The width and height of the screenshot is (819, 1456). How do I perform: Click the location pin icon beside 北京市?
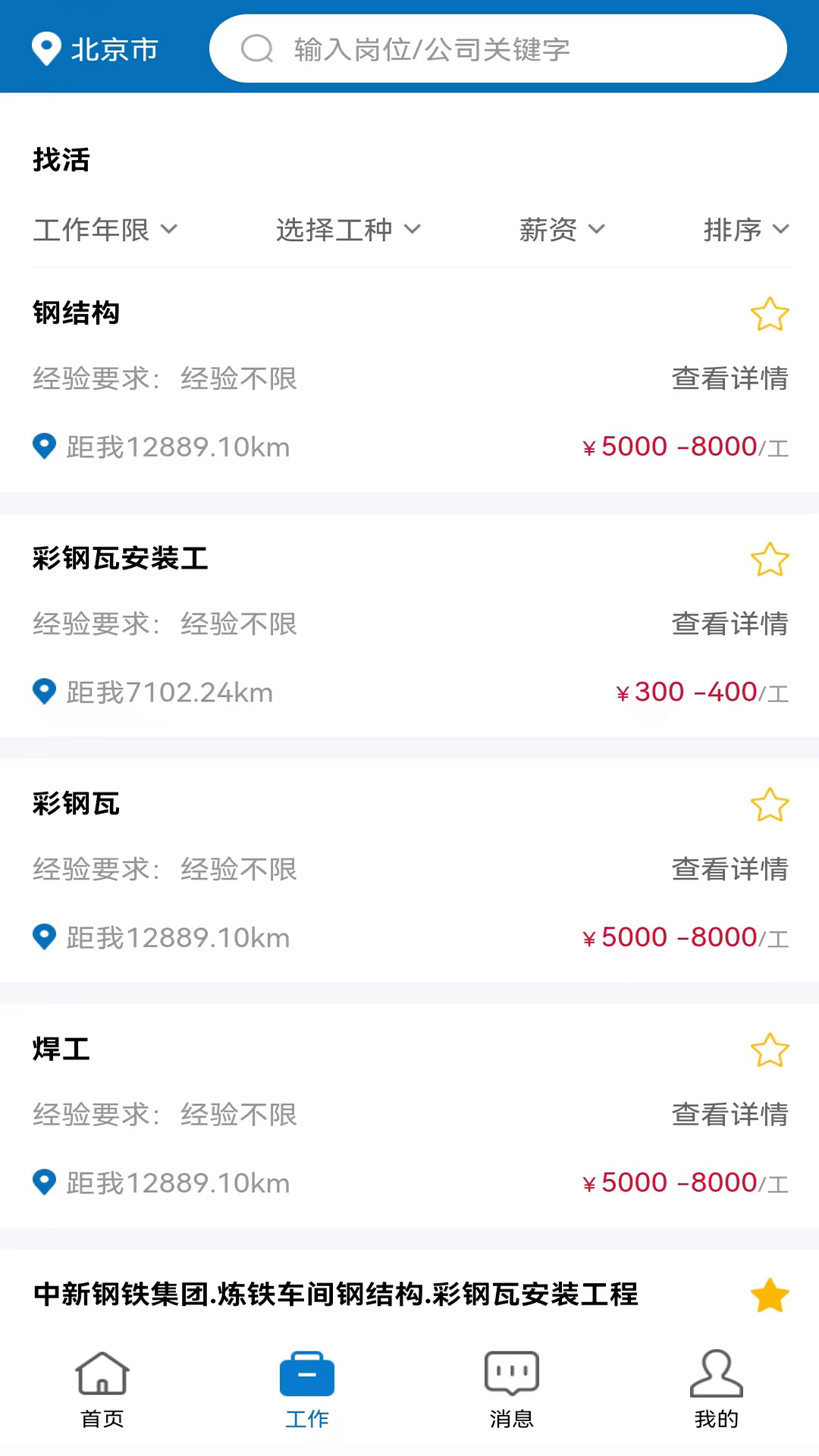[46, 48]
